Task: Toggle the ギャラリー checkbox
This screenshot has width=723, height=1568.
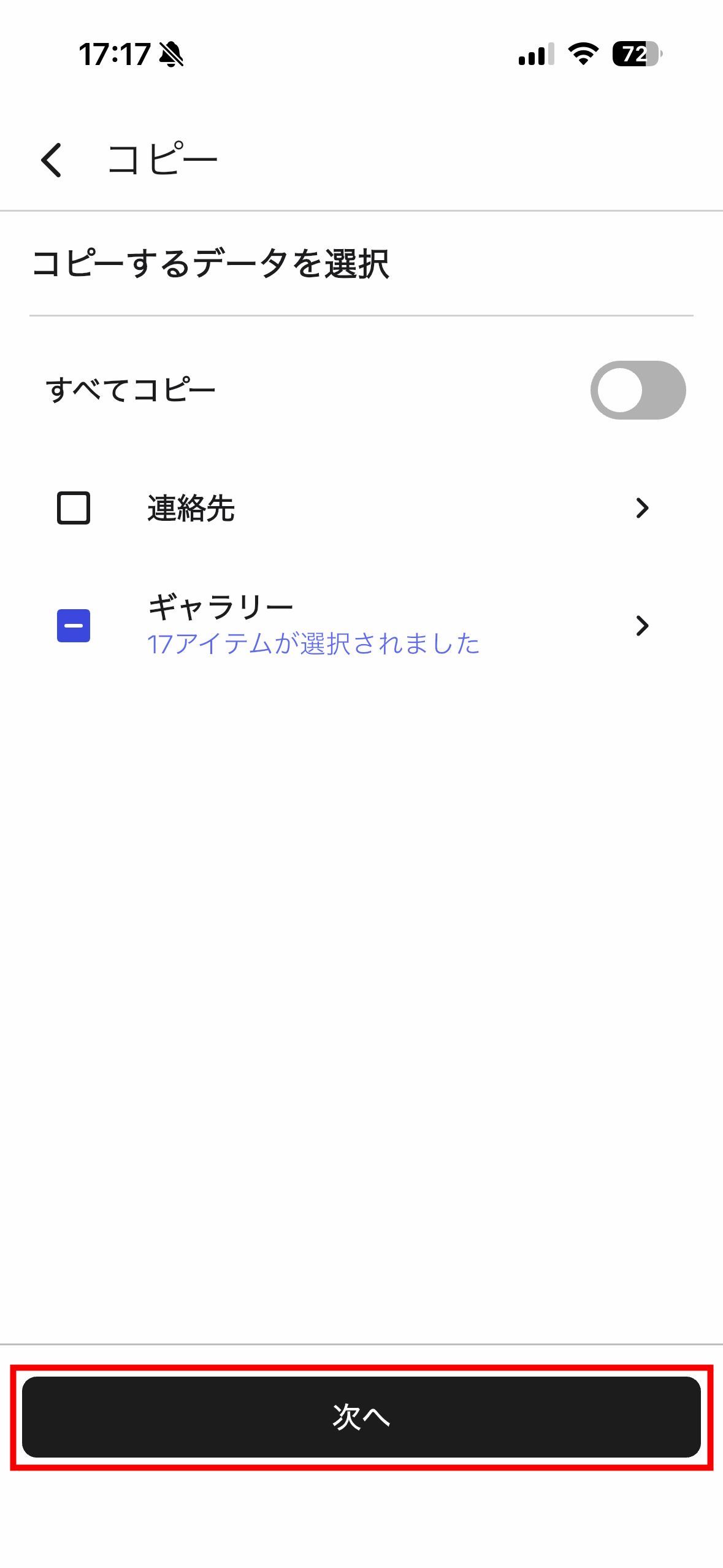Action: (74, 626)
